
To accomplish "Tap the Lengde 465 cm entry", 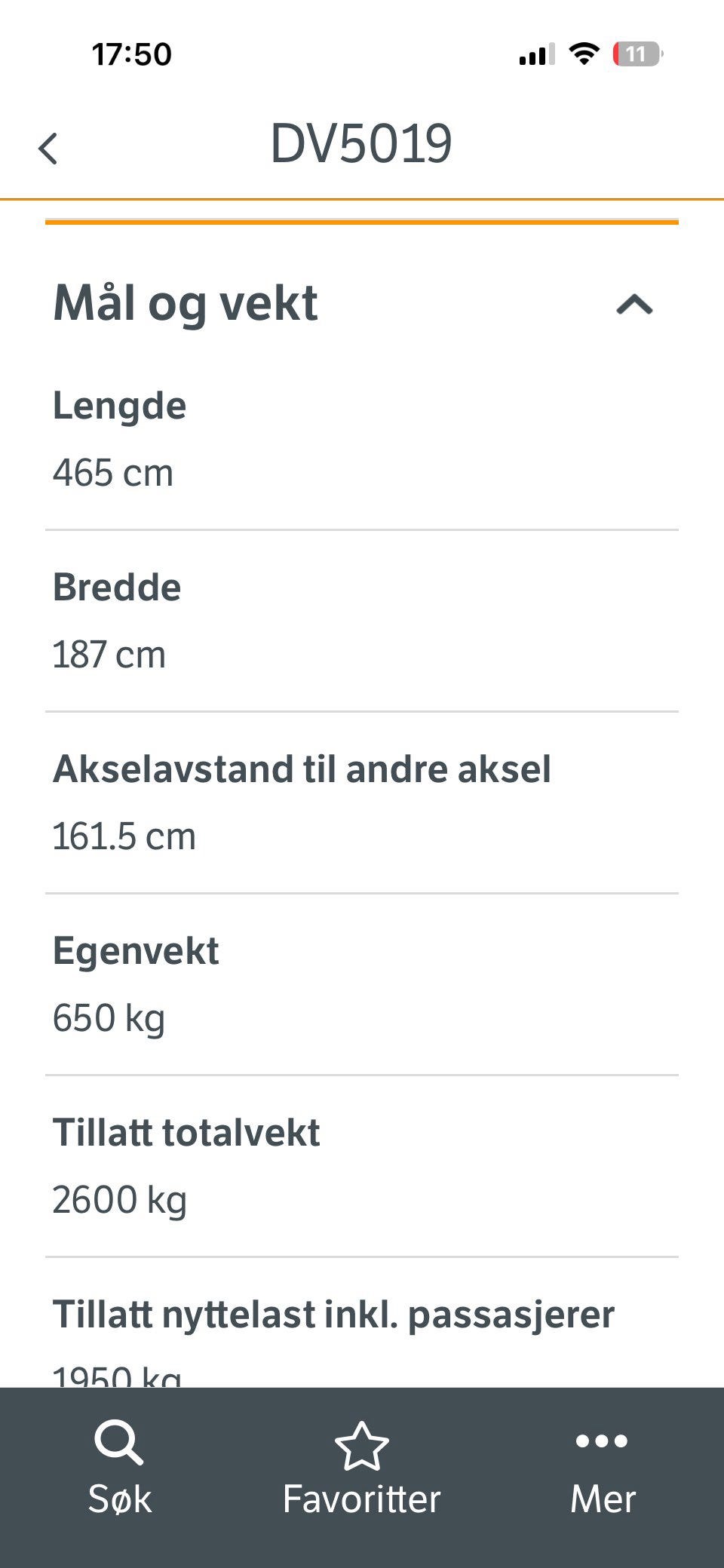I will tap(113, 473).
